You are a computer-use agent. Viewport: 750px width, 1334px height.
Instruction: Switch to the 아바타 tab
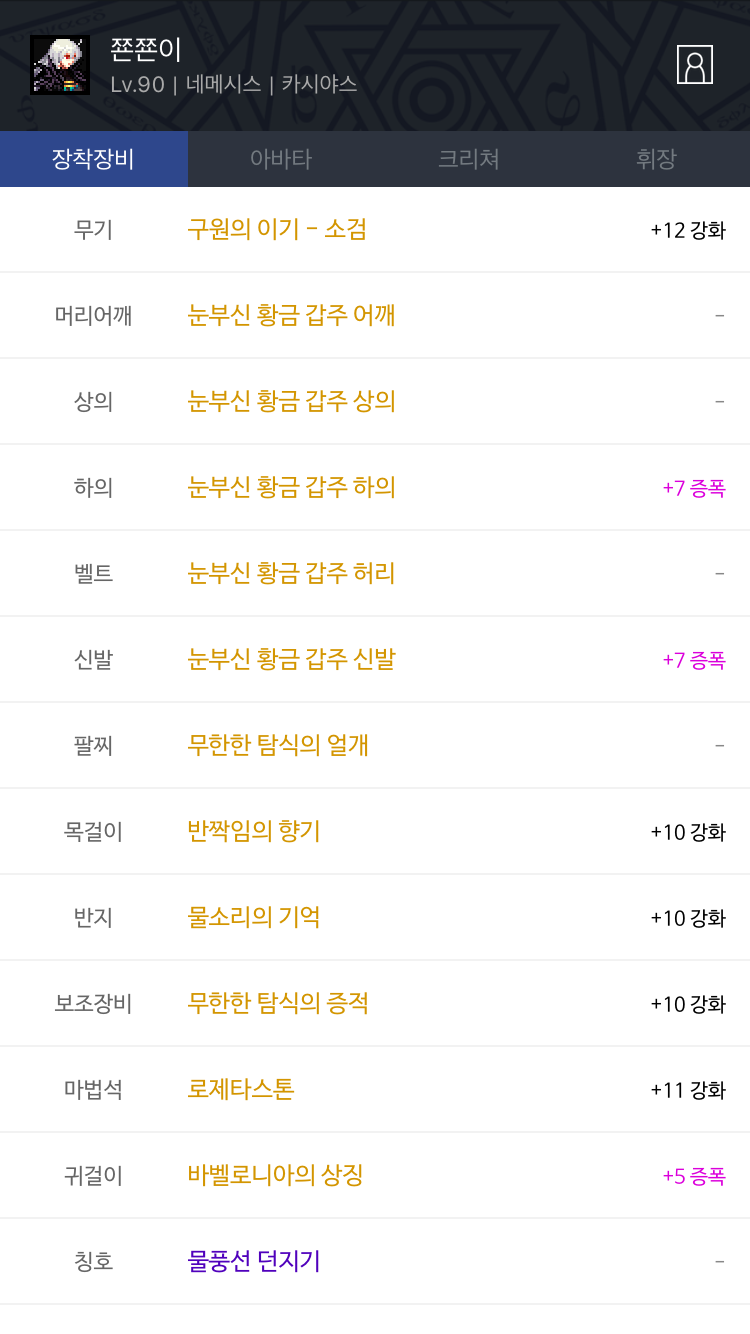pos(281,159)
